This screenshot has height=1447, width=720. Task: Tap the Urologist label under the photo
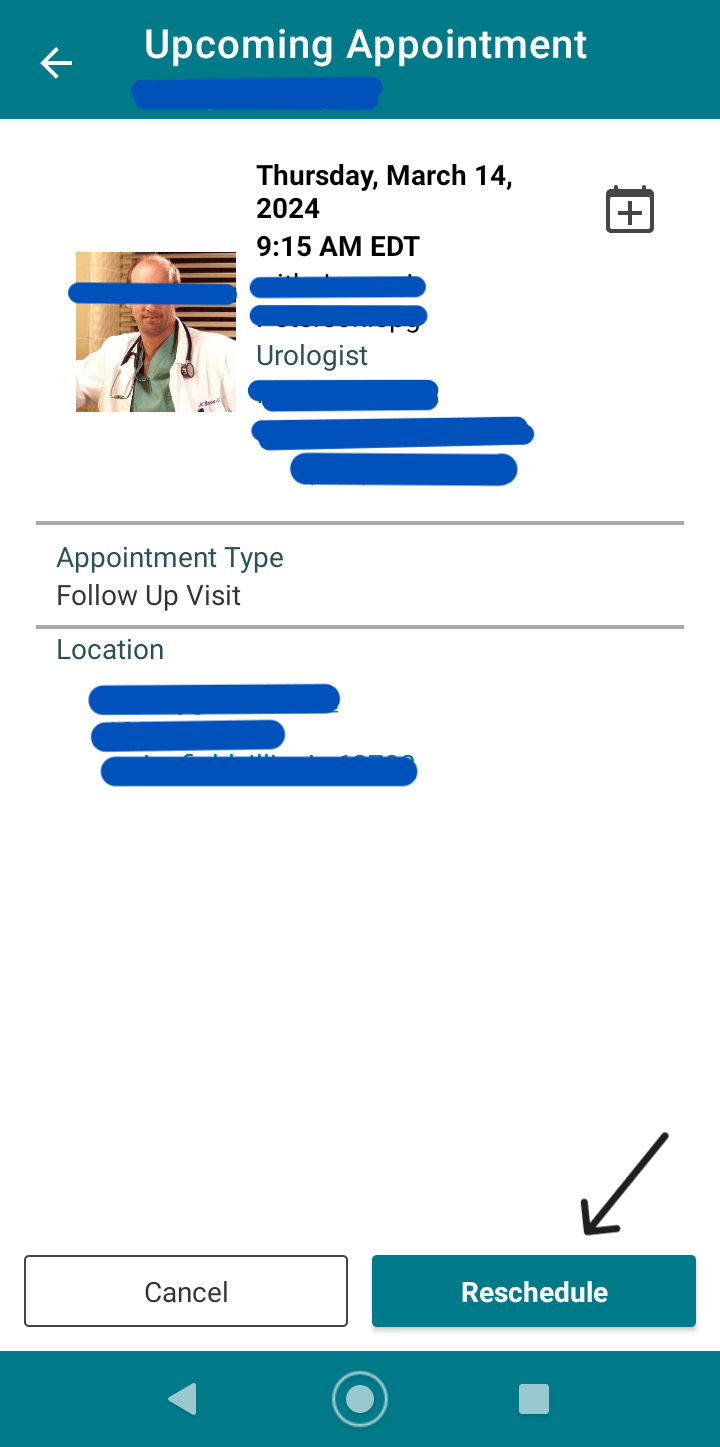click(x=311, y=355)
